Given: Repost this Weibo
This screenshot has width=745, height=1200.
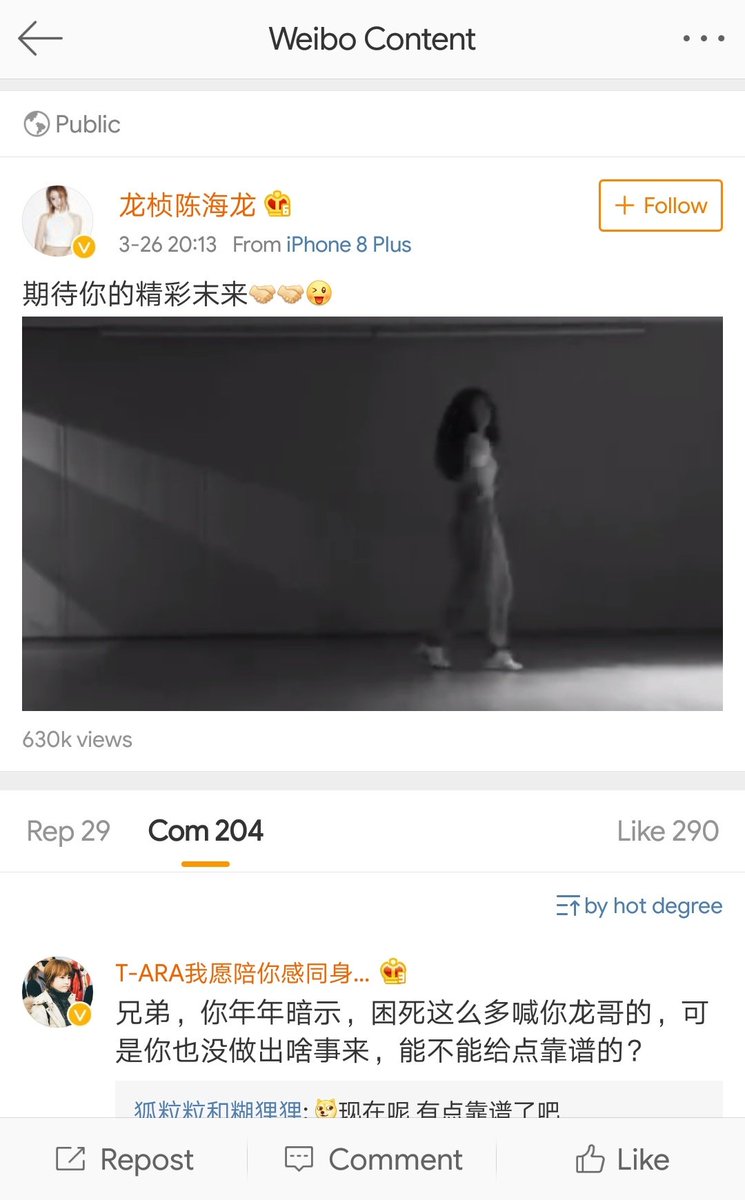Looking at the screenshot, I should (x=124, y=1160).
